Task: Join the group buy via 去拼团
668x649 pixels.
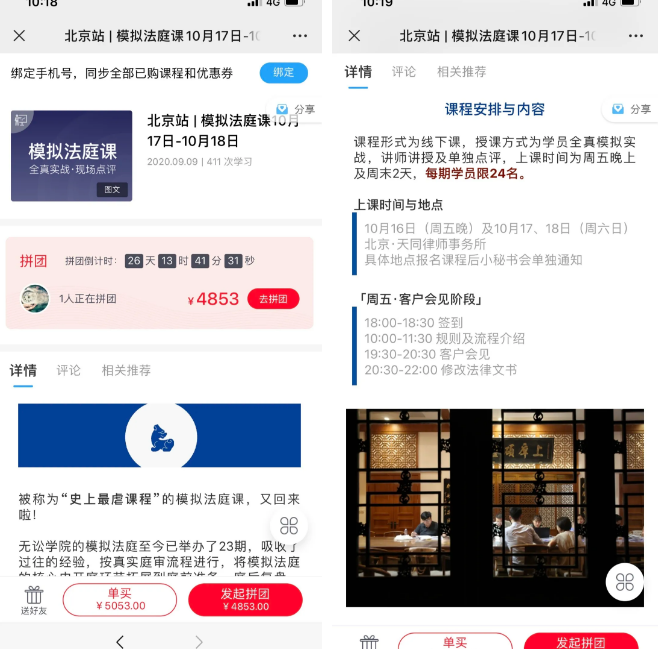Action: coord(273,299)
